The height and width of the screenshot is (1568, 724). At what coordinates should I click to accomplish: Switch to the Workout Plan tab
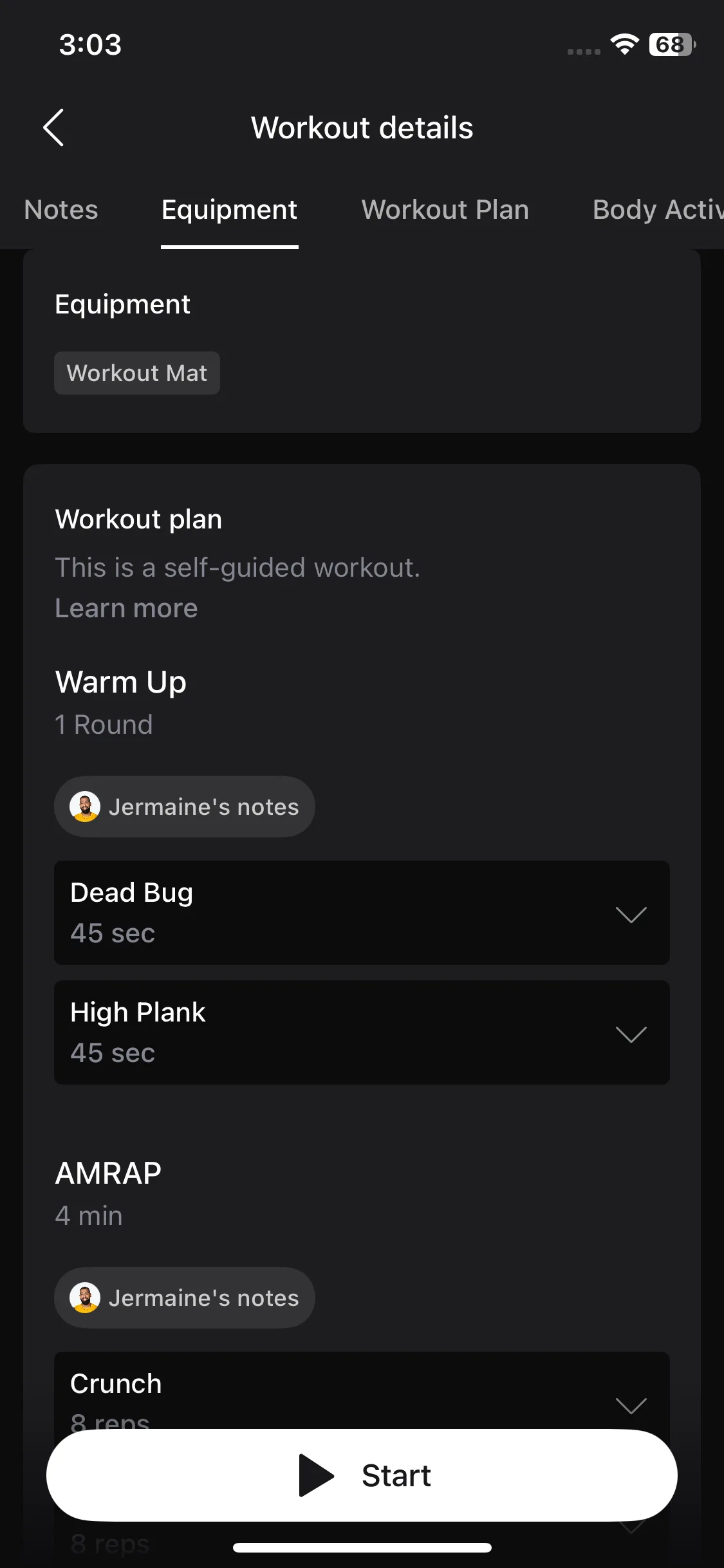[445, 210]
